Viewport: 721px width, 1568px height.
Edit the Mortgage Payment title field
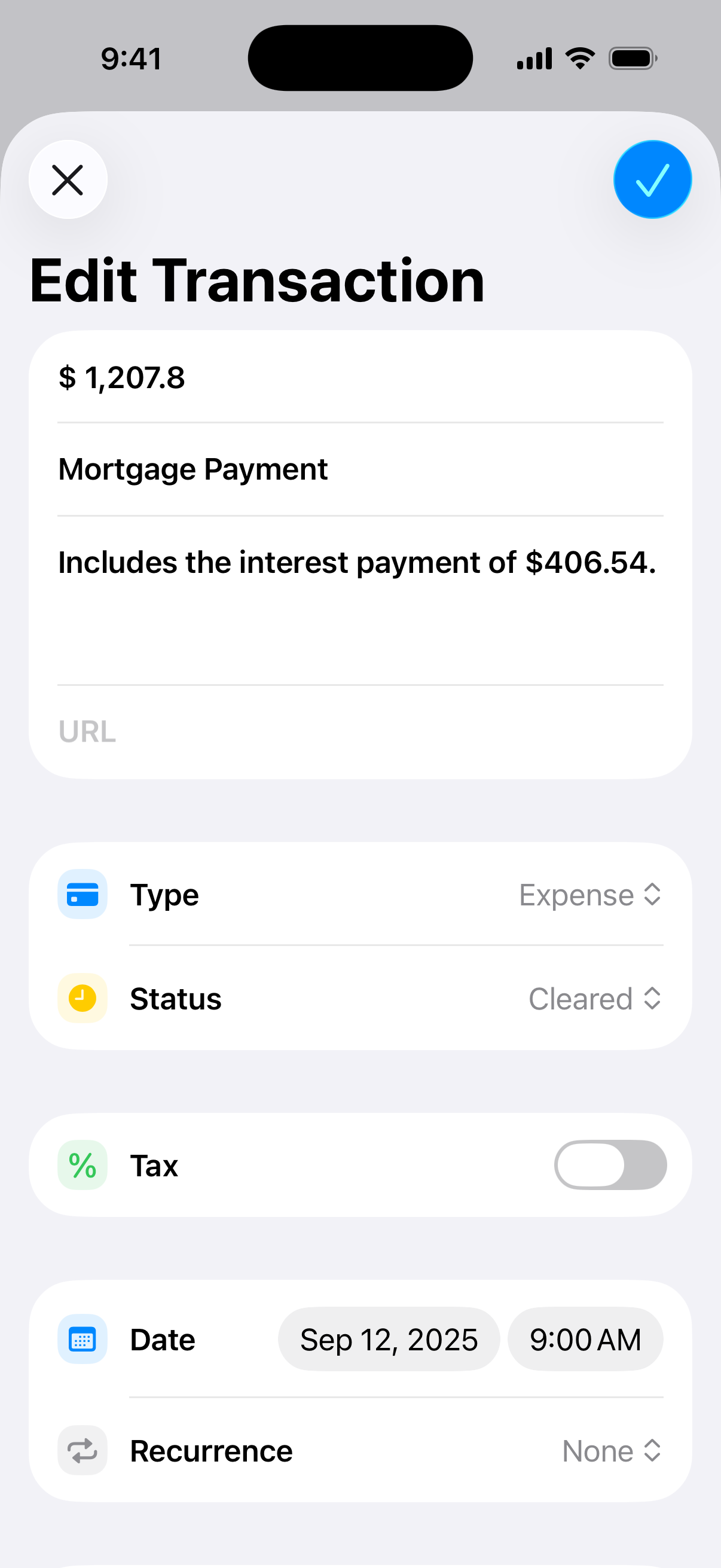click(359, 469)
